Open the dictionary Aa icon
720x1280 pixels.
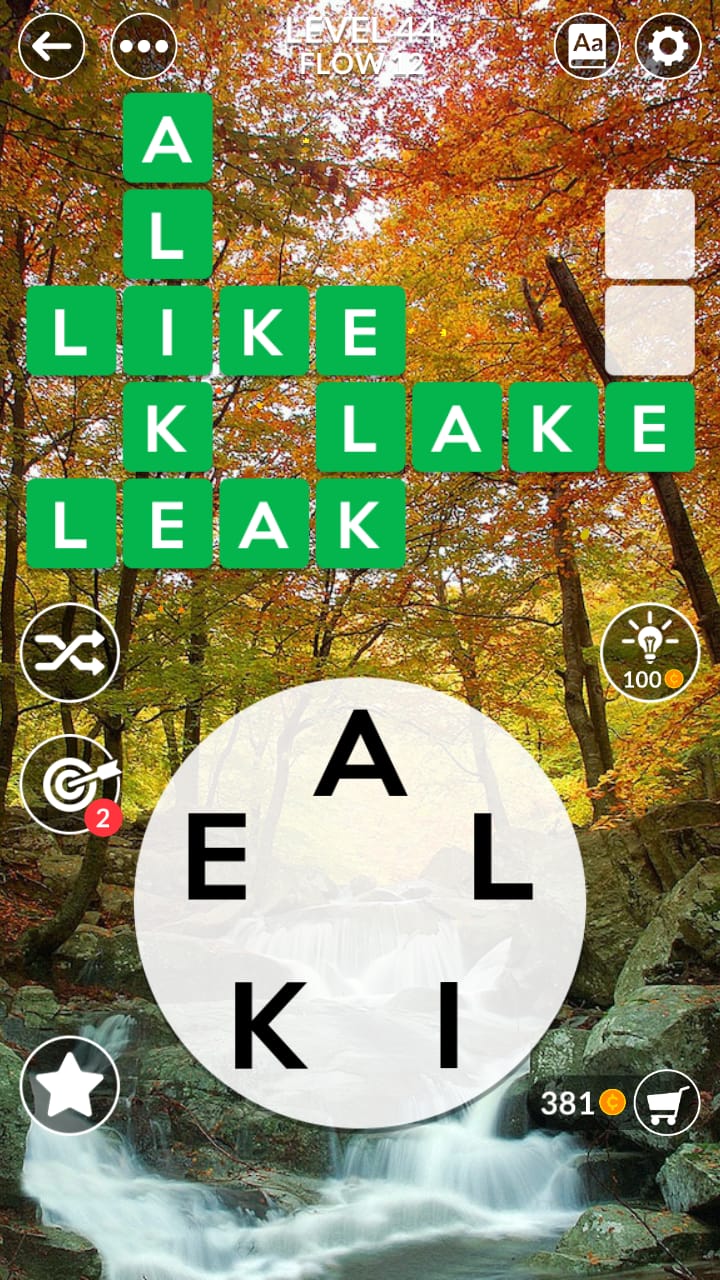[587, 46]
